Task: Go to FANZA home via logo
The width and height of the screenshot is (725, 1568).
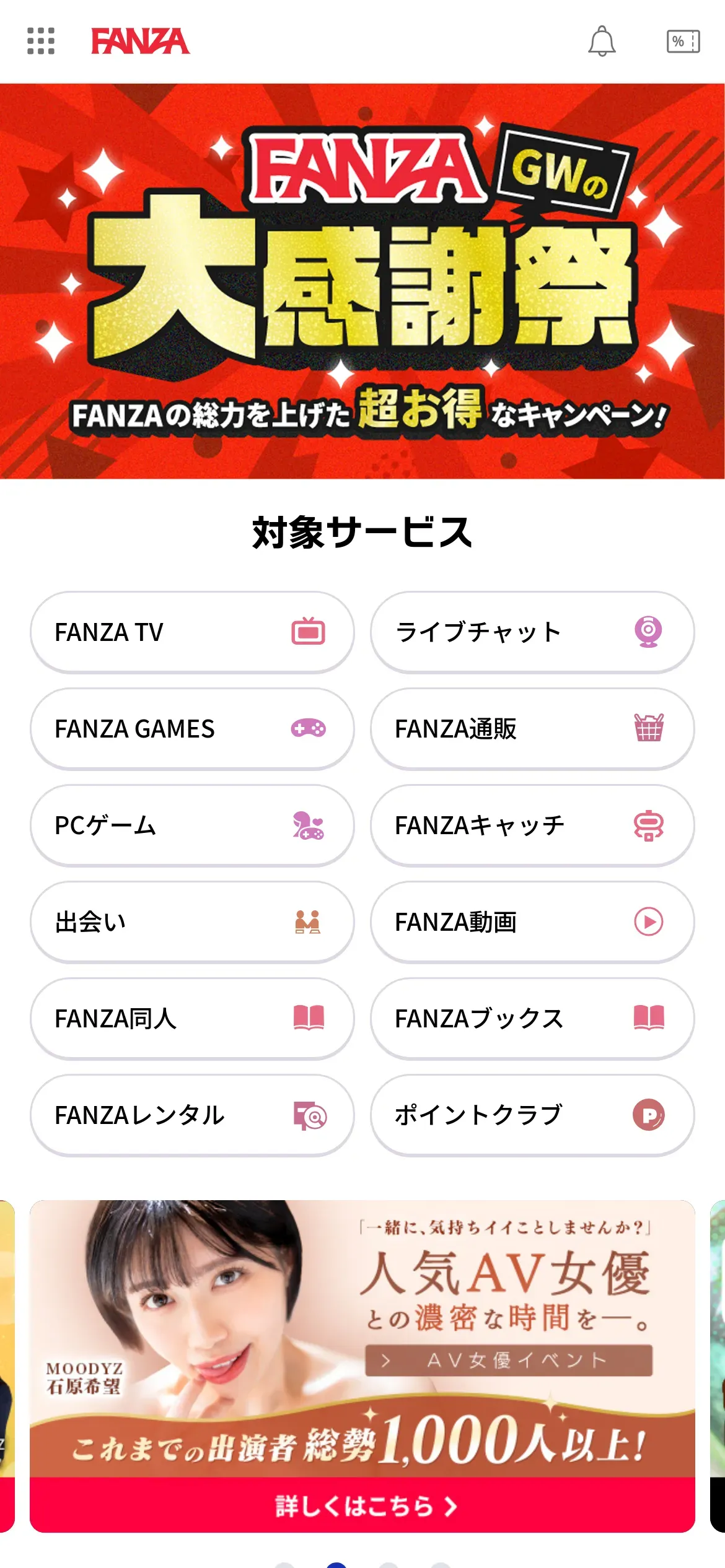Action: point(141,41)
